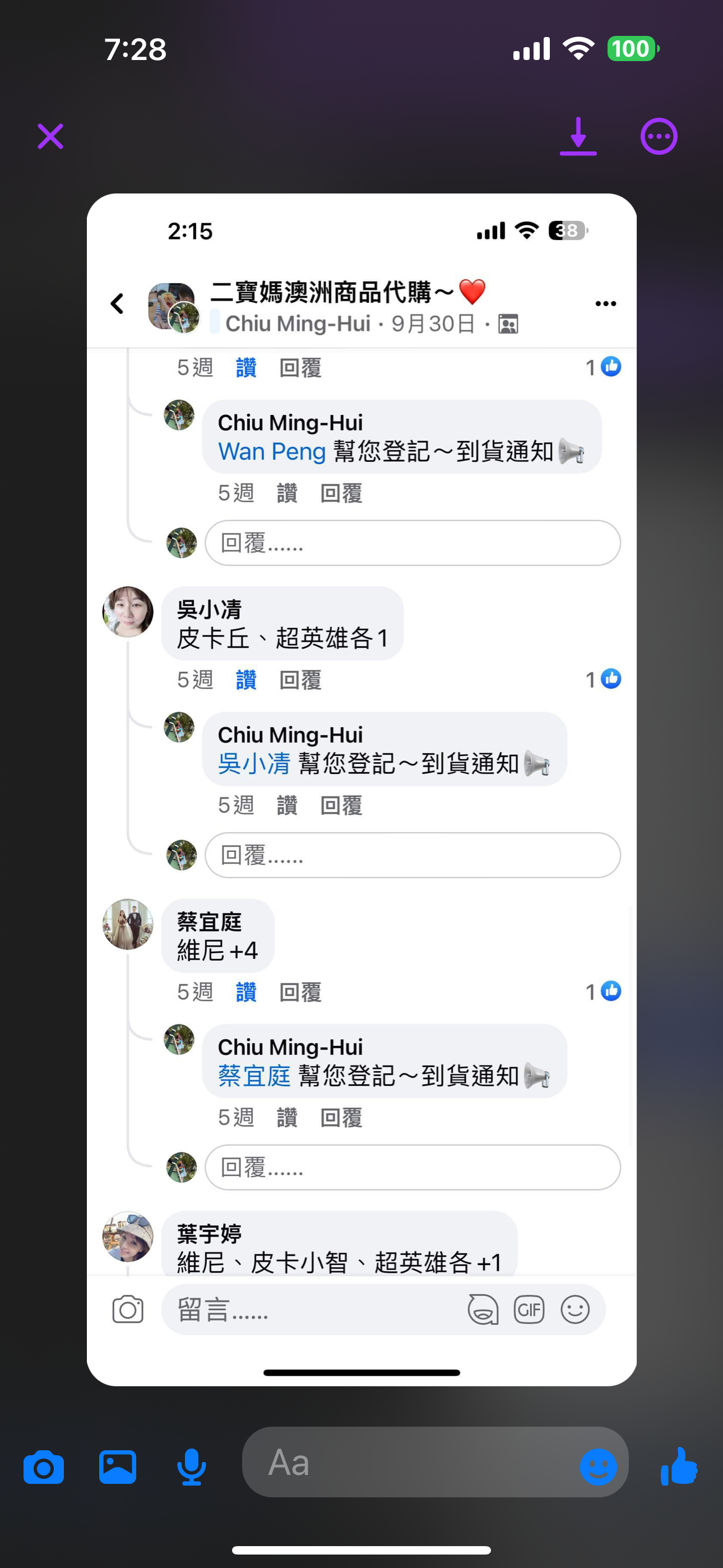Close the image viewer
723x1568 pixels.
(50, 136)
